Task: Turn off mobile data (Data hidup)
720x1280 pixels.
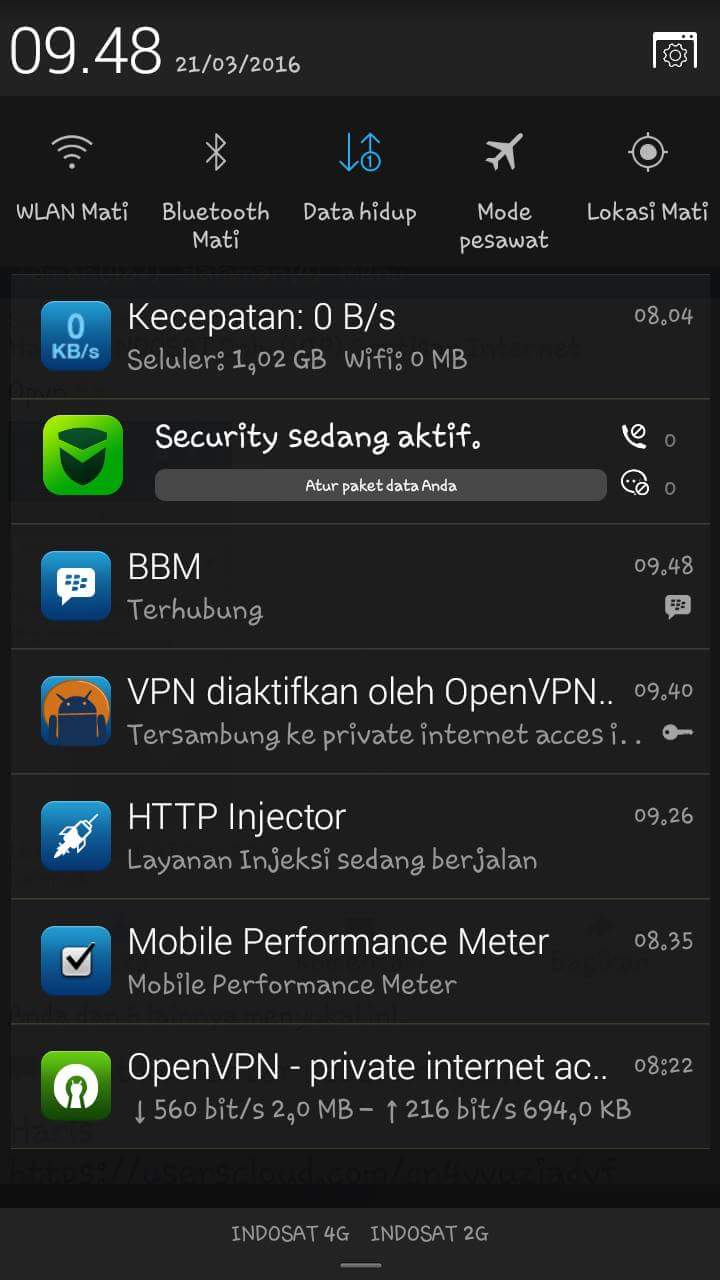Action: 360,175
